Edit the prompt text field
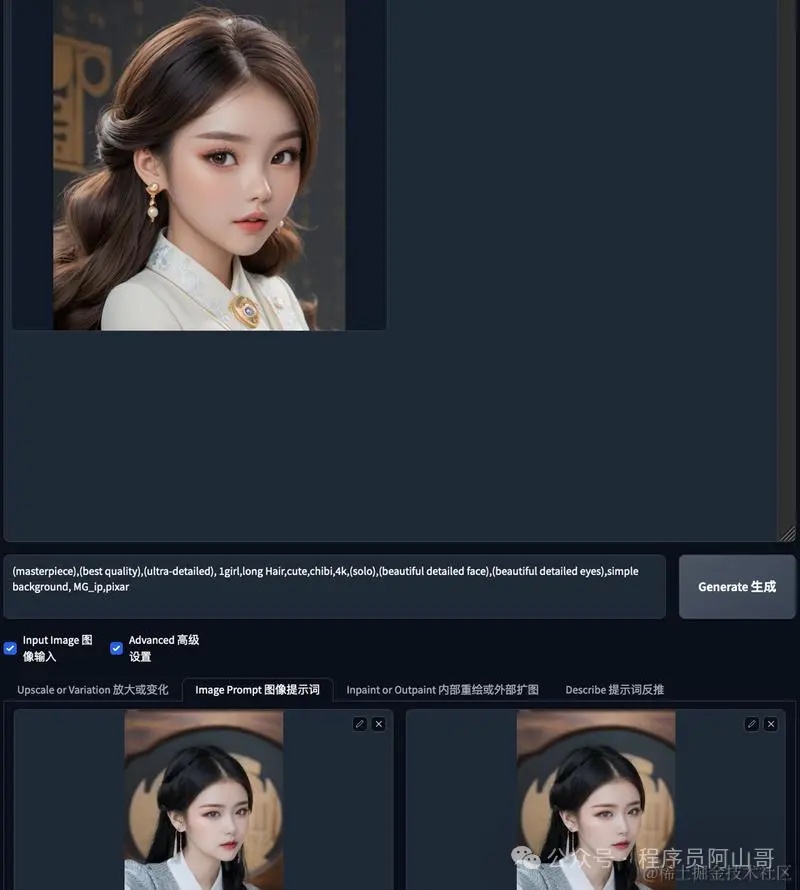800x890 pixels. pyautogui.click(x=334, y=587)
